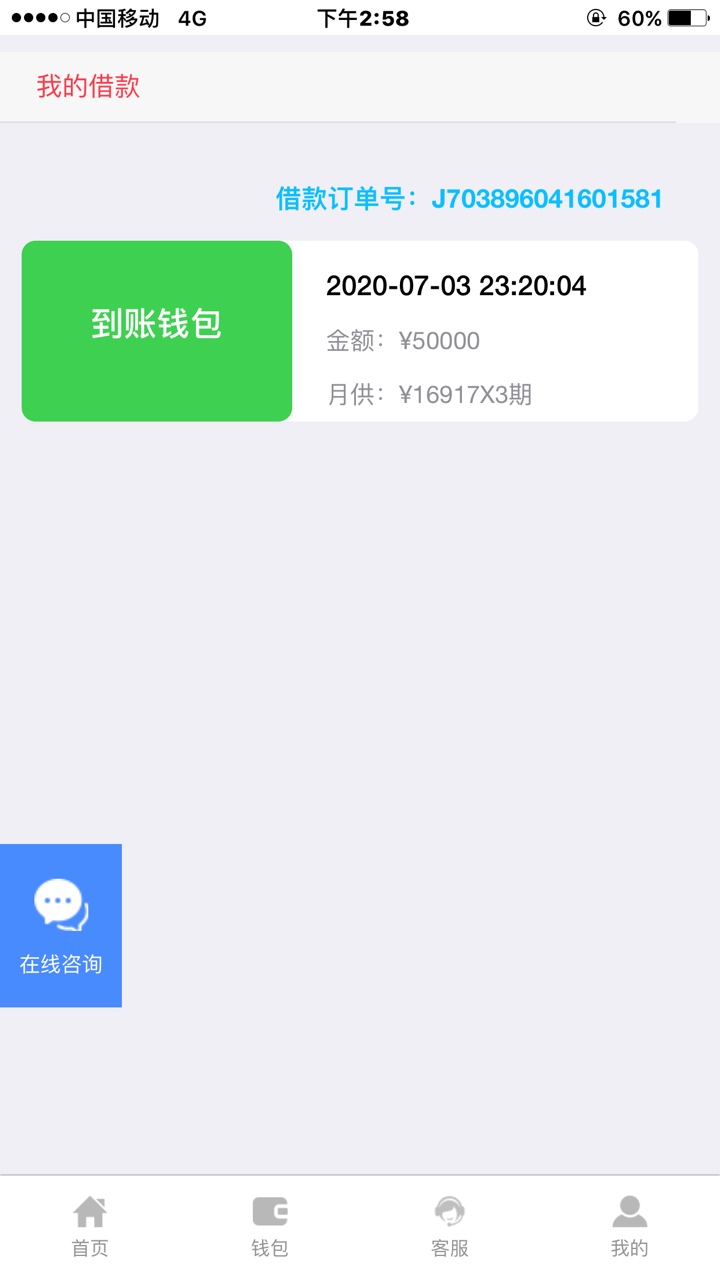Go to the 我的 profile tab
The width and height of the screenshot is (720, 1280).
[x=630, y=1227]
